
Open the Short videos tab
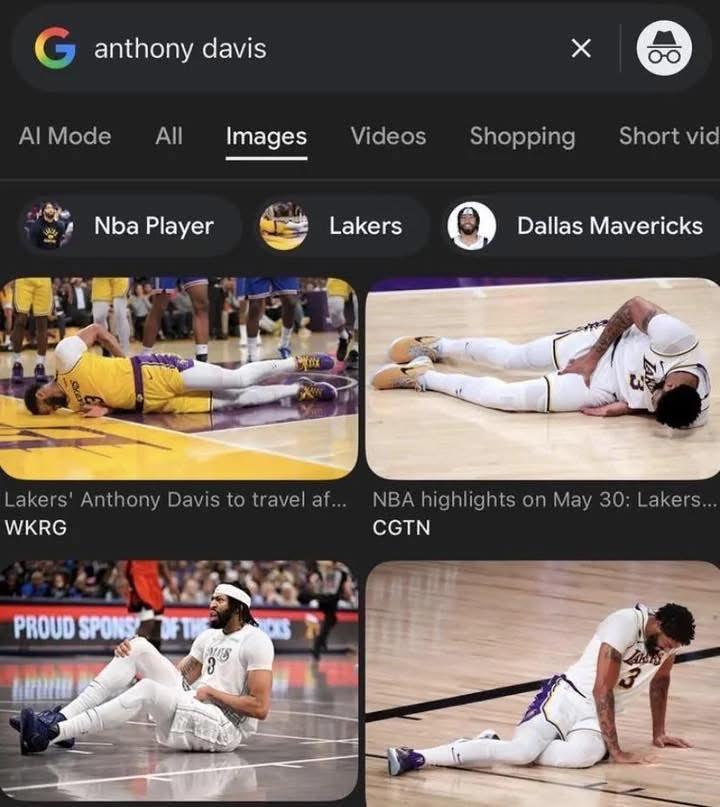click(667, 136)
